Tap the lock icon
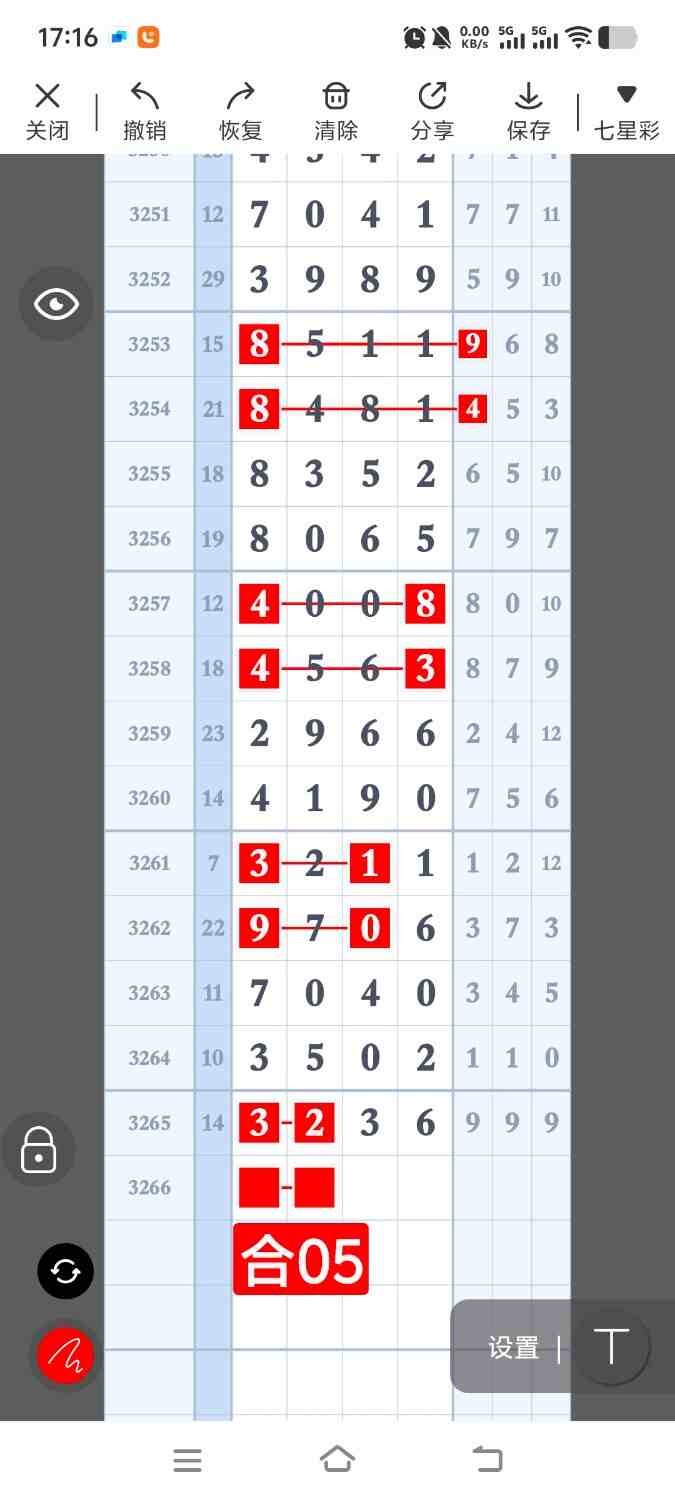Viewport: 675px width, 1500px height. [x=38, y=1150]
